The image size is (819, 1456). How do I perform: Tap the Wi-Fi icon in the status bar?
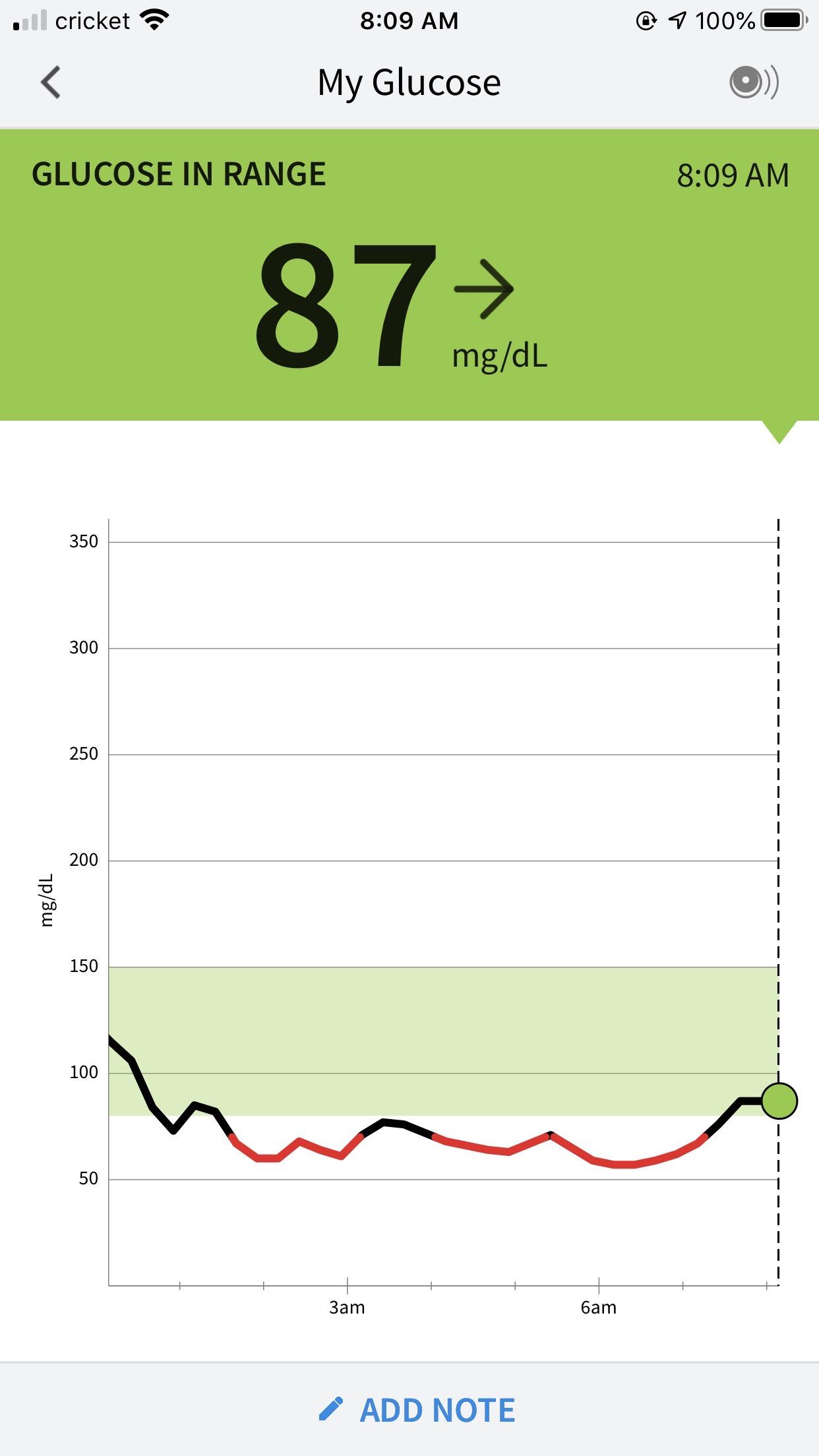pos(156,18)
